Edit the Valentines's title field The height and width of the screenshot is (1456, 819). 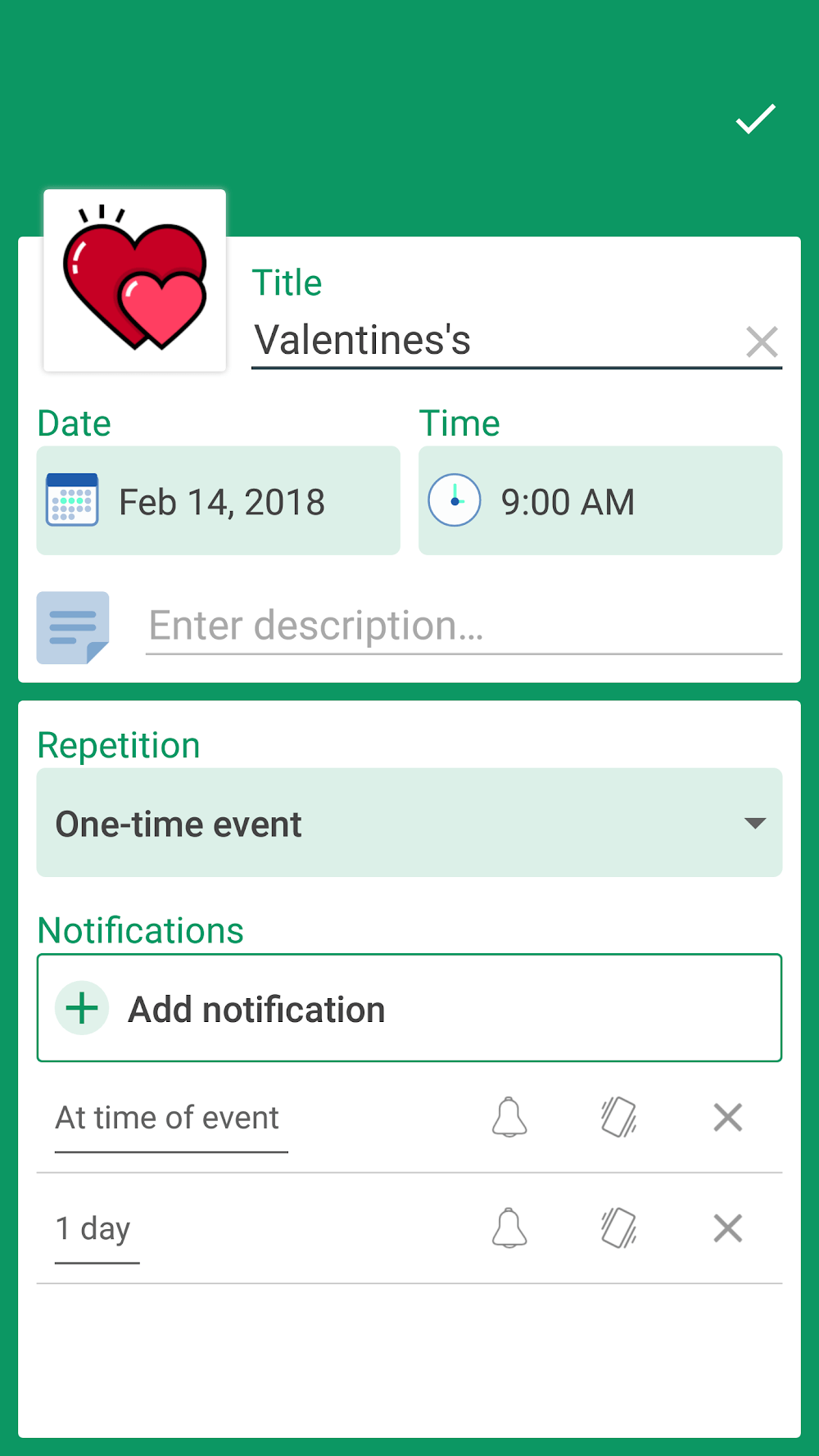coord(491,340)
